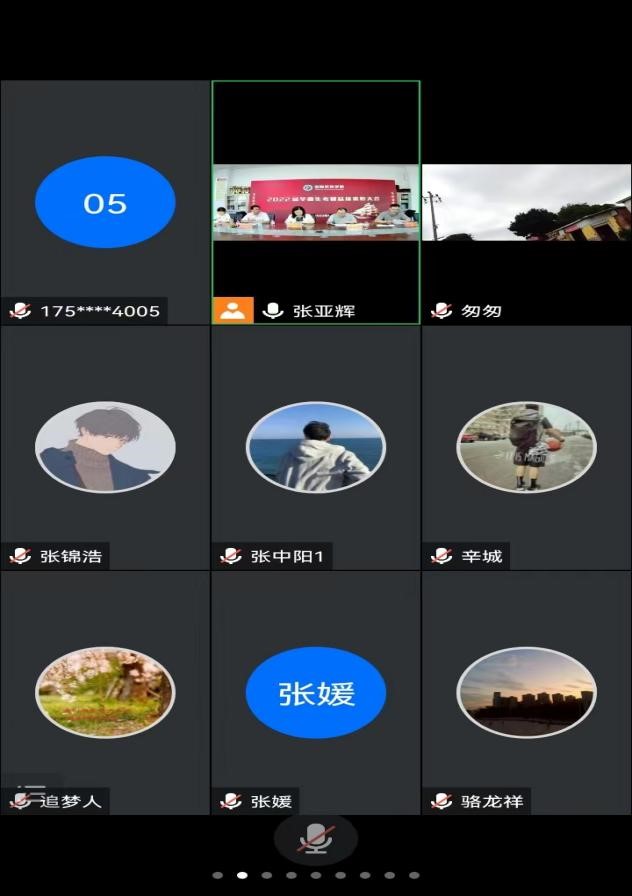
Task: Open 骆龙祥's participant tile
Action: tap(526, 692)
